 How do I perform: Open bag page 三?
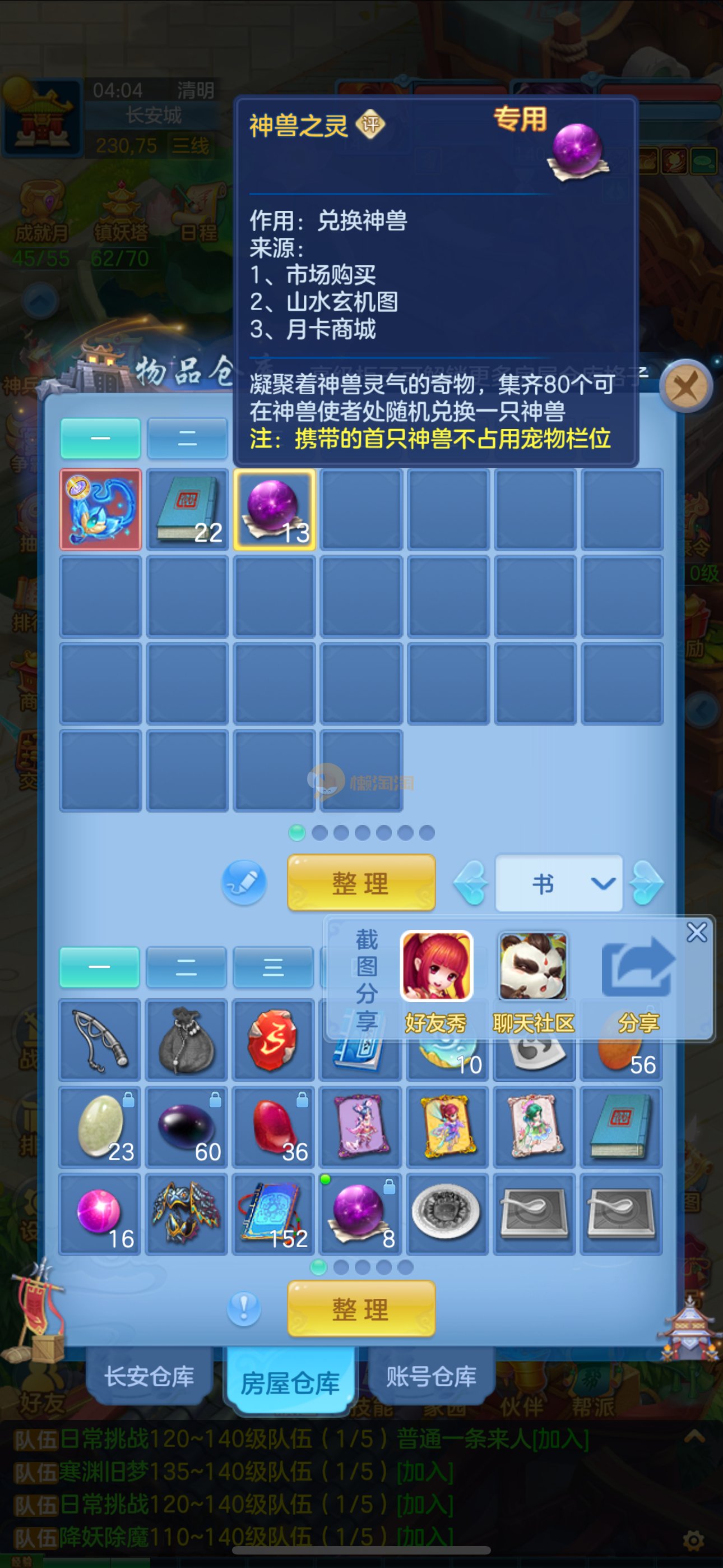tap(272, 967)
